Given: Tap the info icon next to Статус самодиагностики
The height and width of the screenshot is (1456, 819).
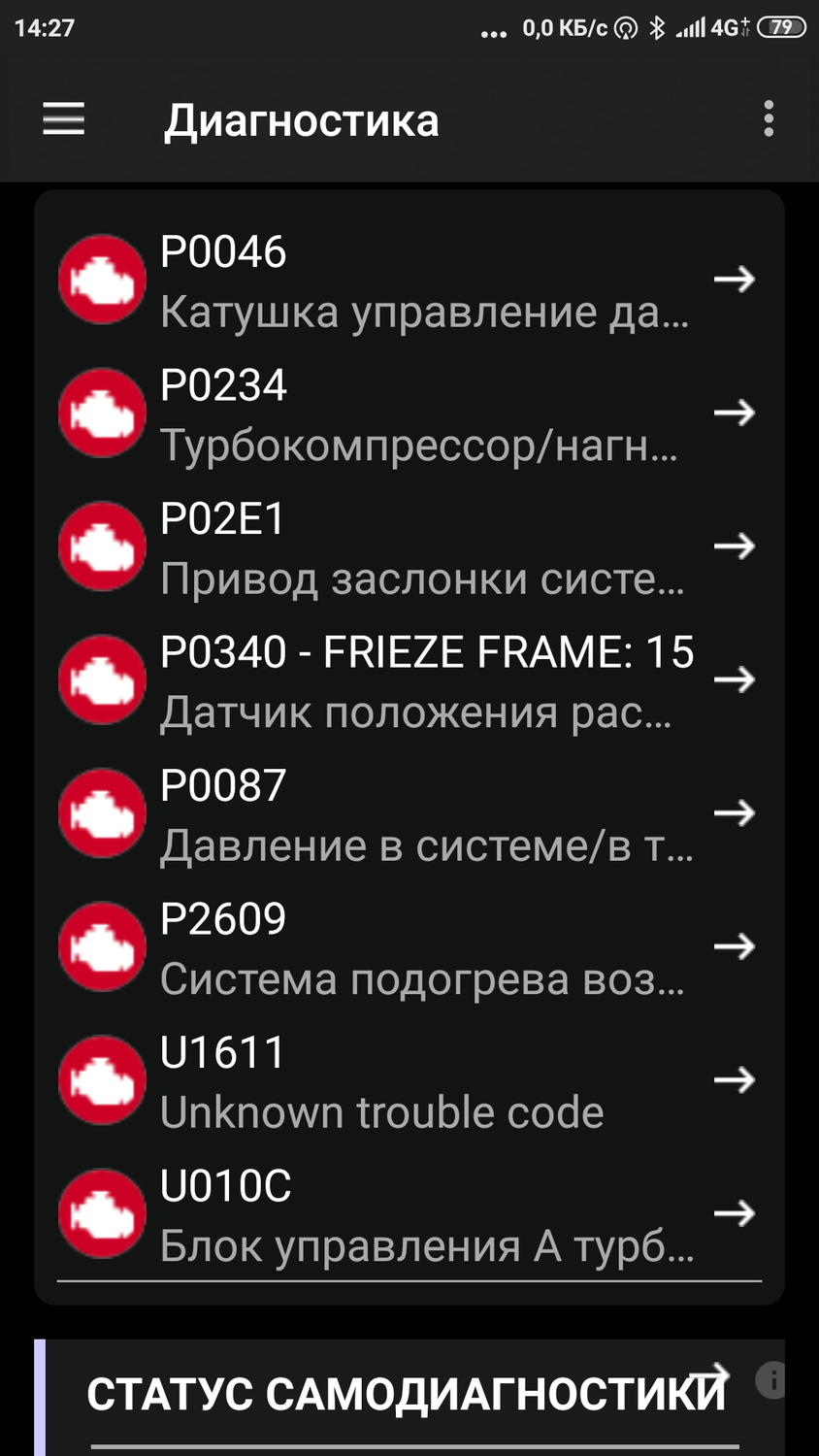Looking at the screenshot, I should tap(771, 1378).
